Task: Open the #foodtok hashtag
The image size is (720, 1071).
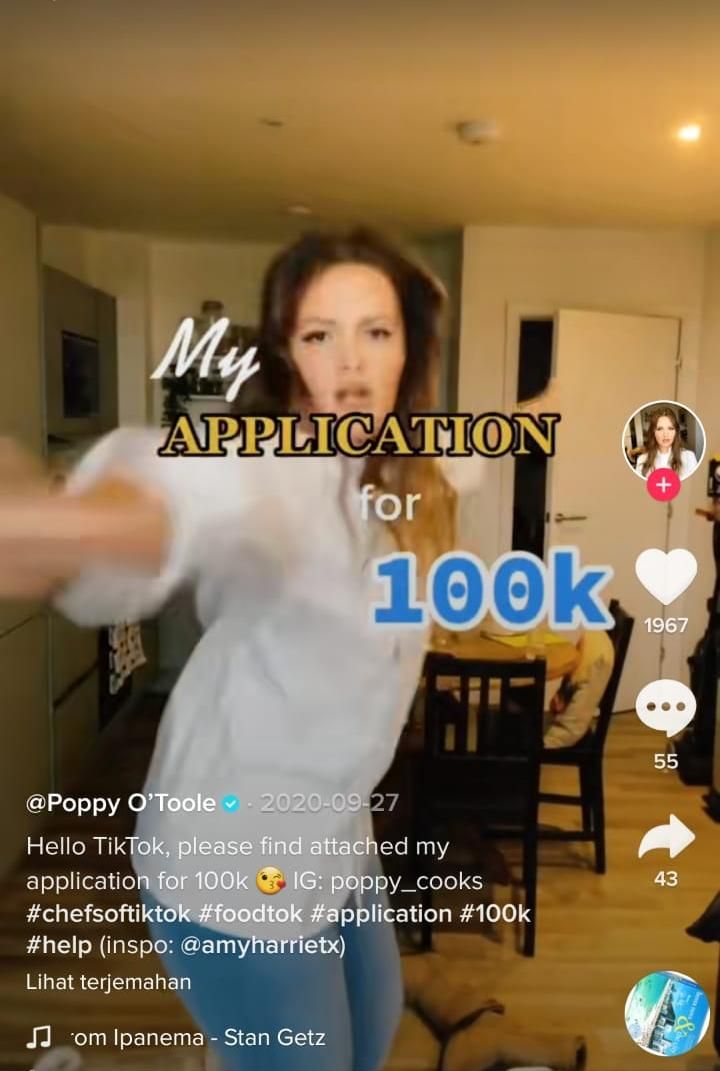Action: 227,913
